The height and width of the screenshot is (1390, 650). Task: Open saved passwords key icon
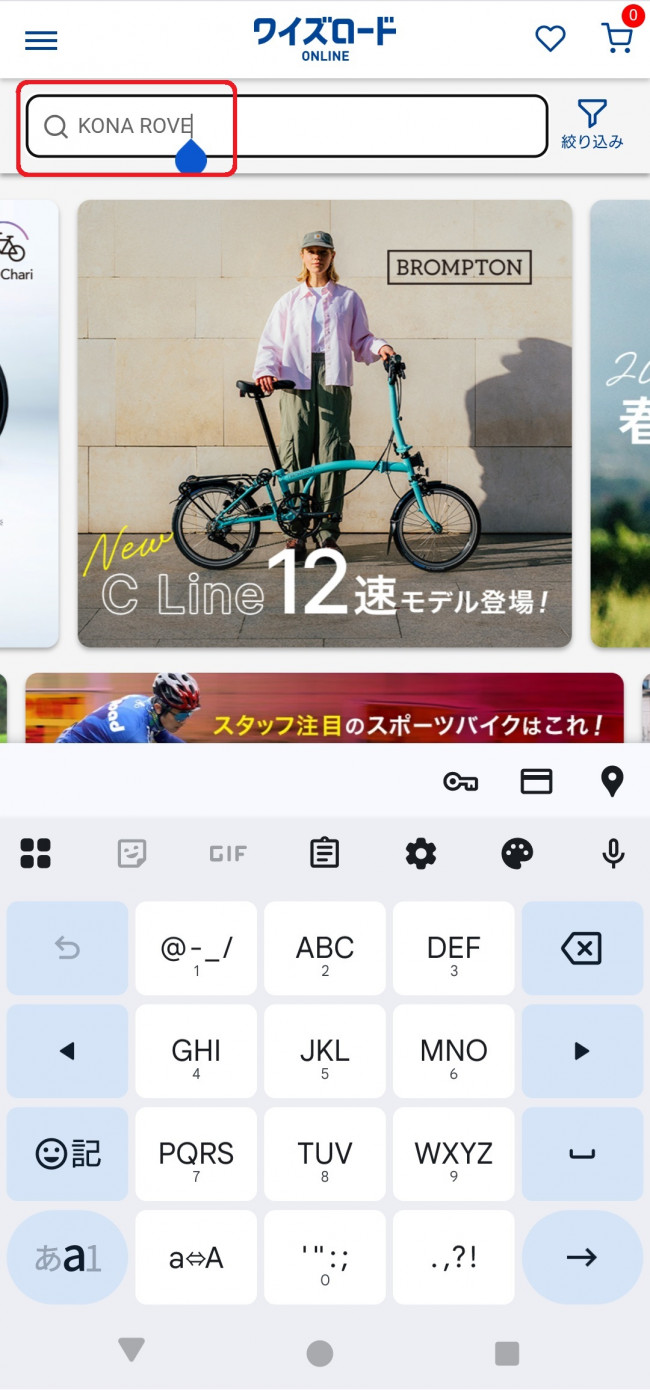click(460, 782)
